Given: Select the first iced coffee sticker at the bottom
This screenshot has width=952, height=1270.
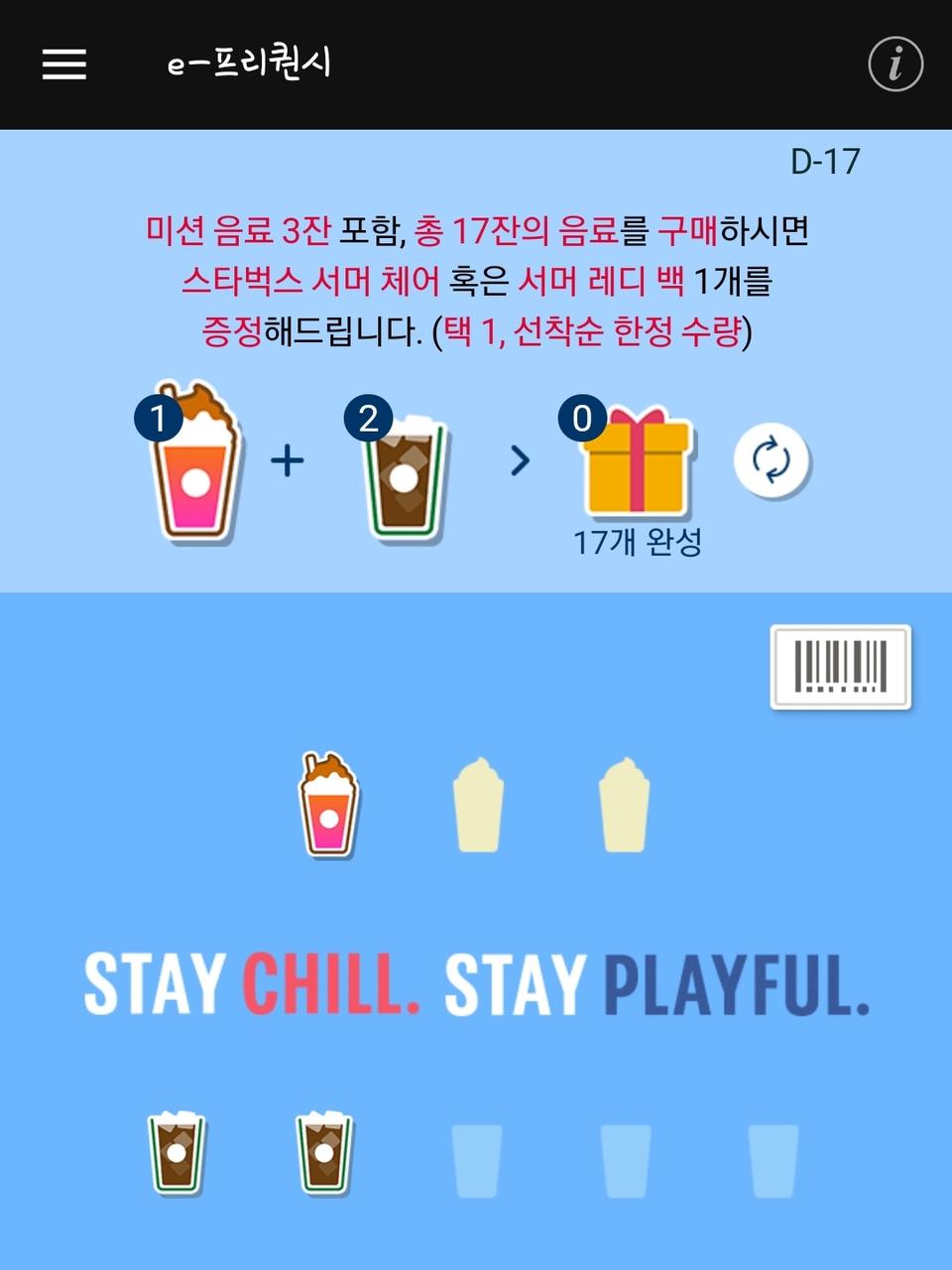Looking at the screenshot, I should coord(177,1151).
